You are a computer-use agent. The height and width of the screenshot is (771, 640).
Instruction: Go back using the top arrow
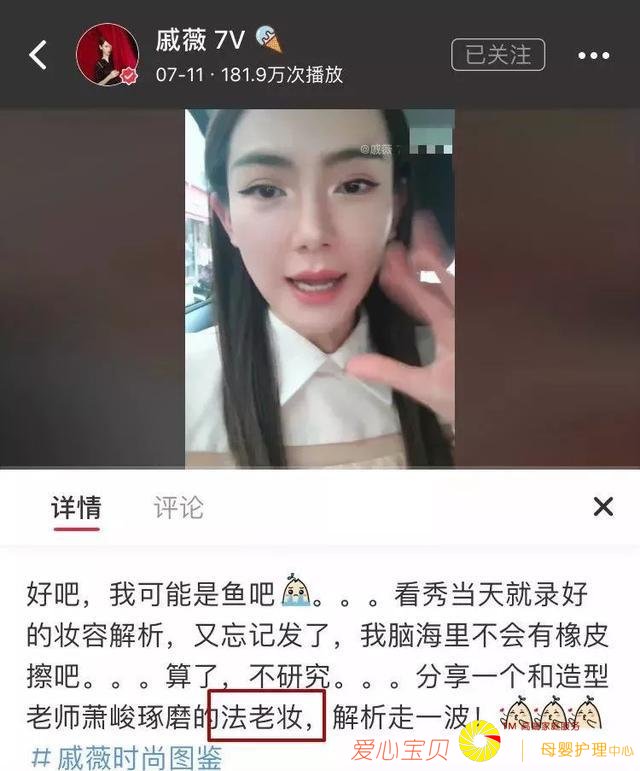pos(38,55)
